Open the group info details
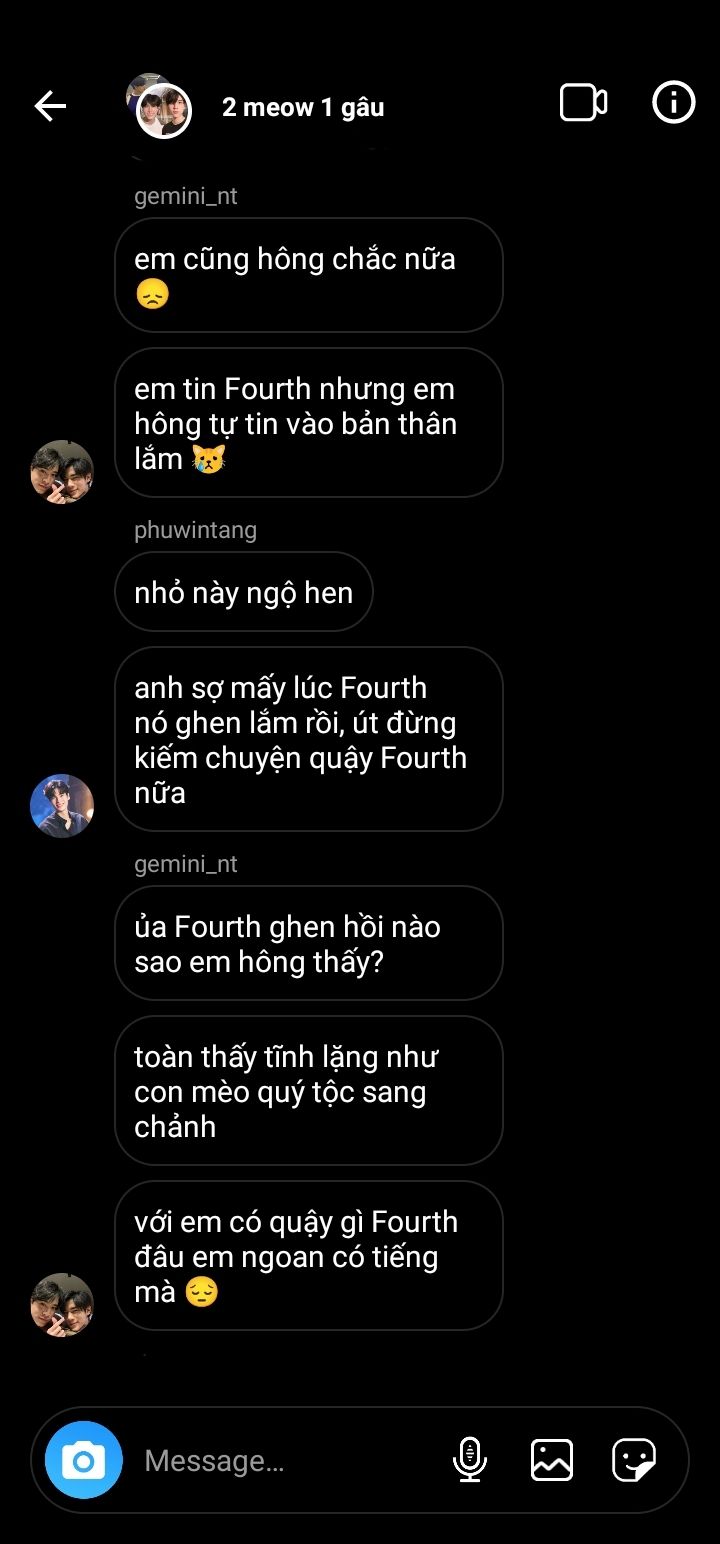This screenshot has height=1544, width=720. (x=673, y=102)
